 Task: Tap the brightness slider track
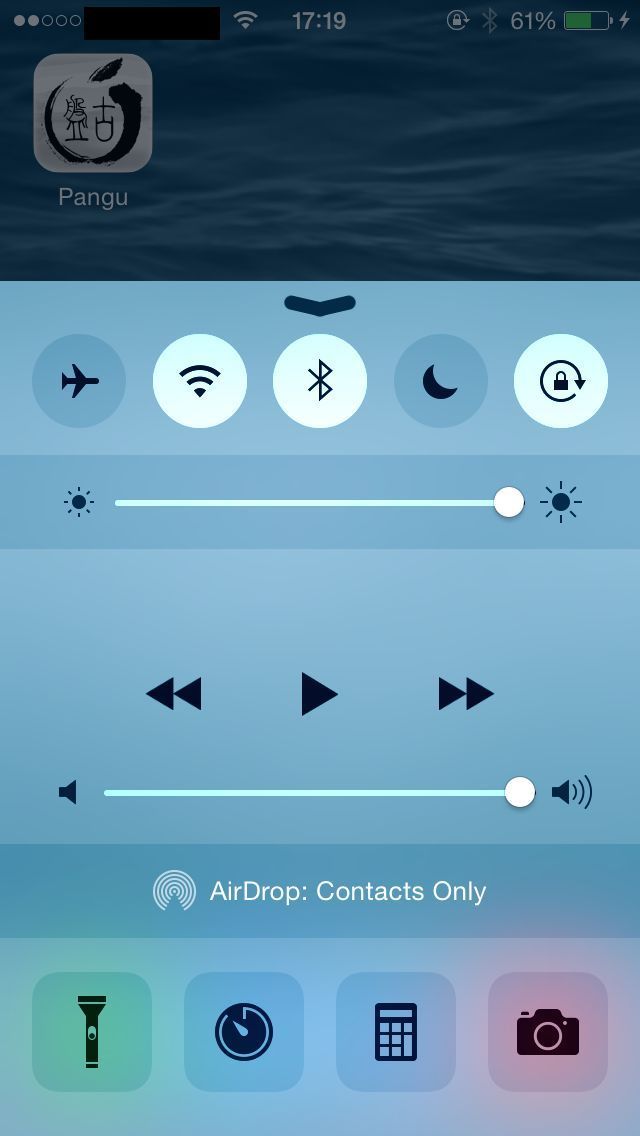pyautogui.click(x=310, y=502)
